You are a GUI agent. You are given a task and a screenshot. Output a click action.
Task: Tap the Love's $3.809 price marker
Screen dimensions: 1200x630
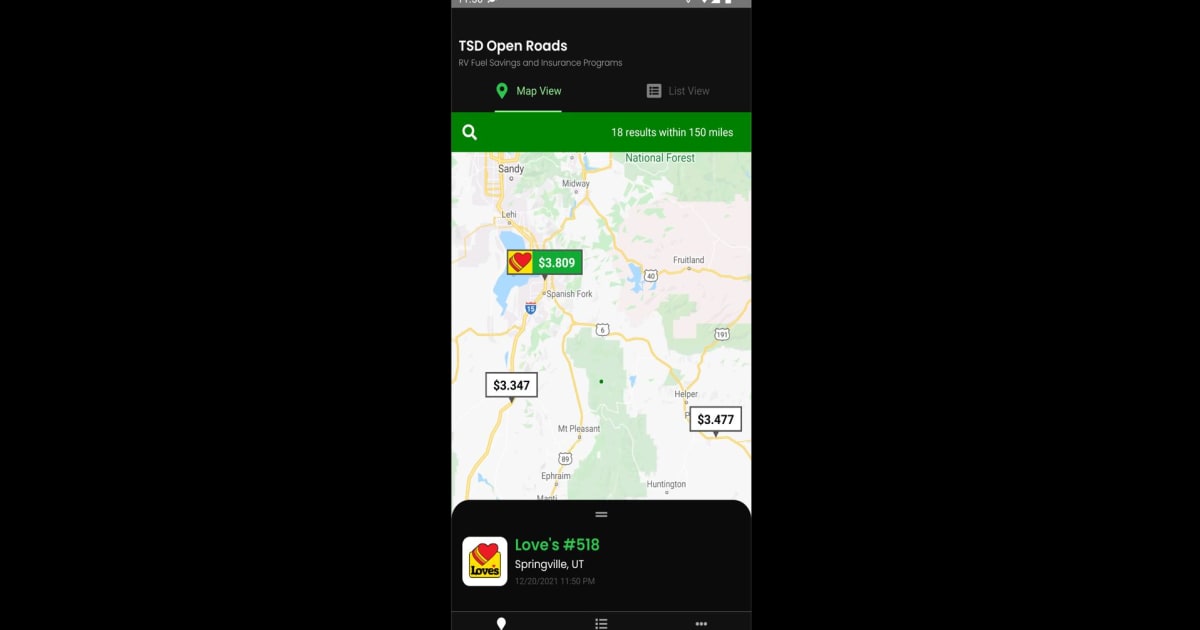(x=544, y=263)
